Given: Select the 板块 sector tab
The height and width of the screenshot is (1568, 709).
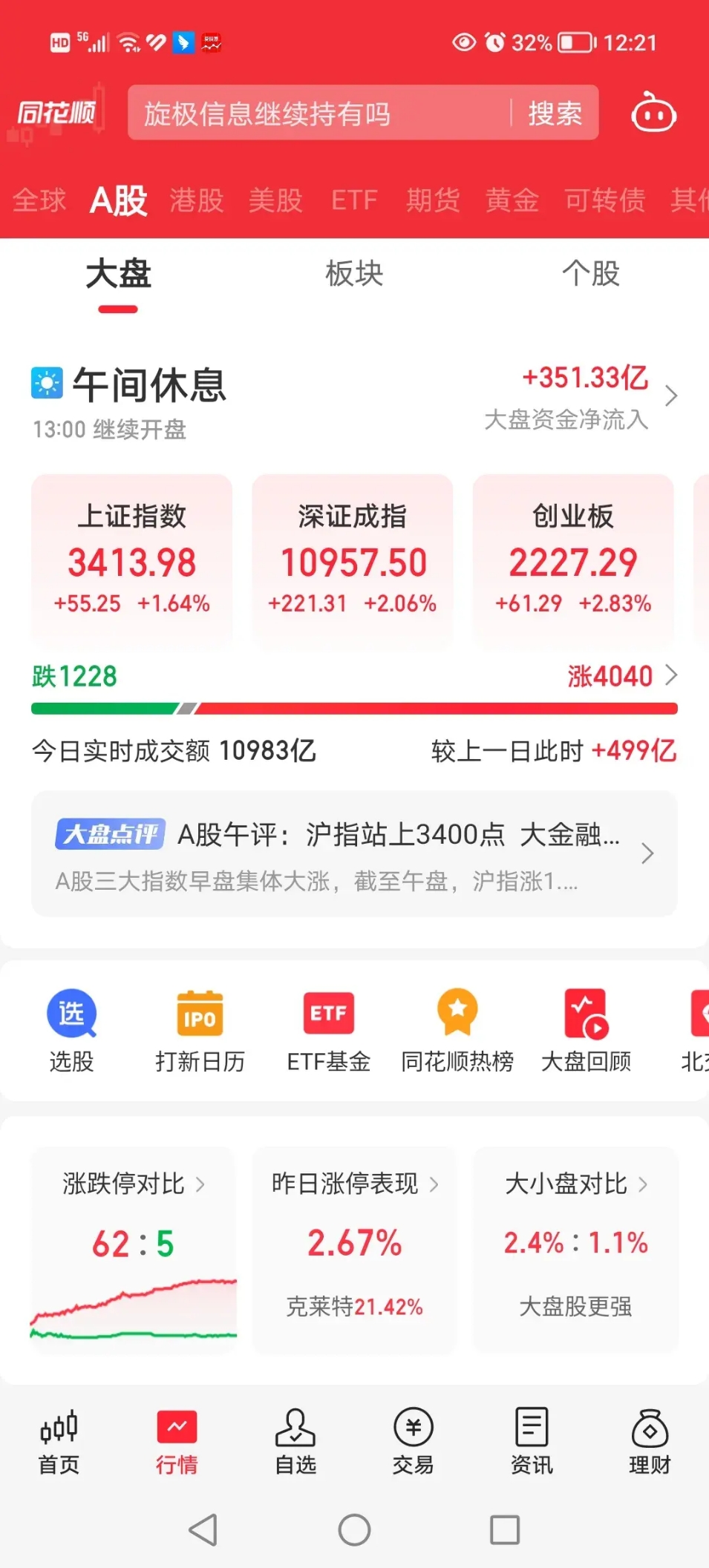Looking at the screenshot, I should click(x=354, y=275).
